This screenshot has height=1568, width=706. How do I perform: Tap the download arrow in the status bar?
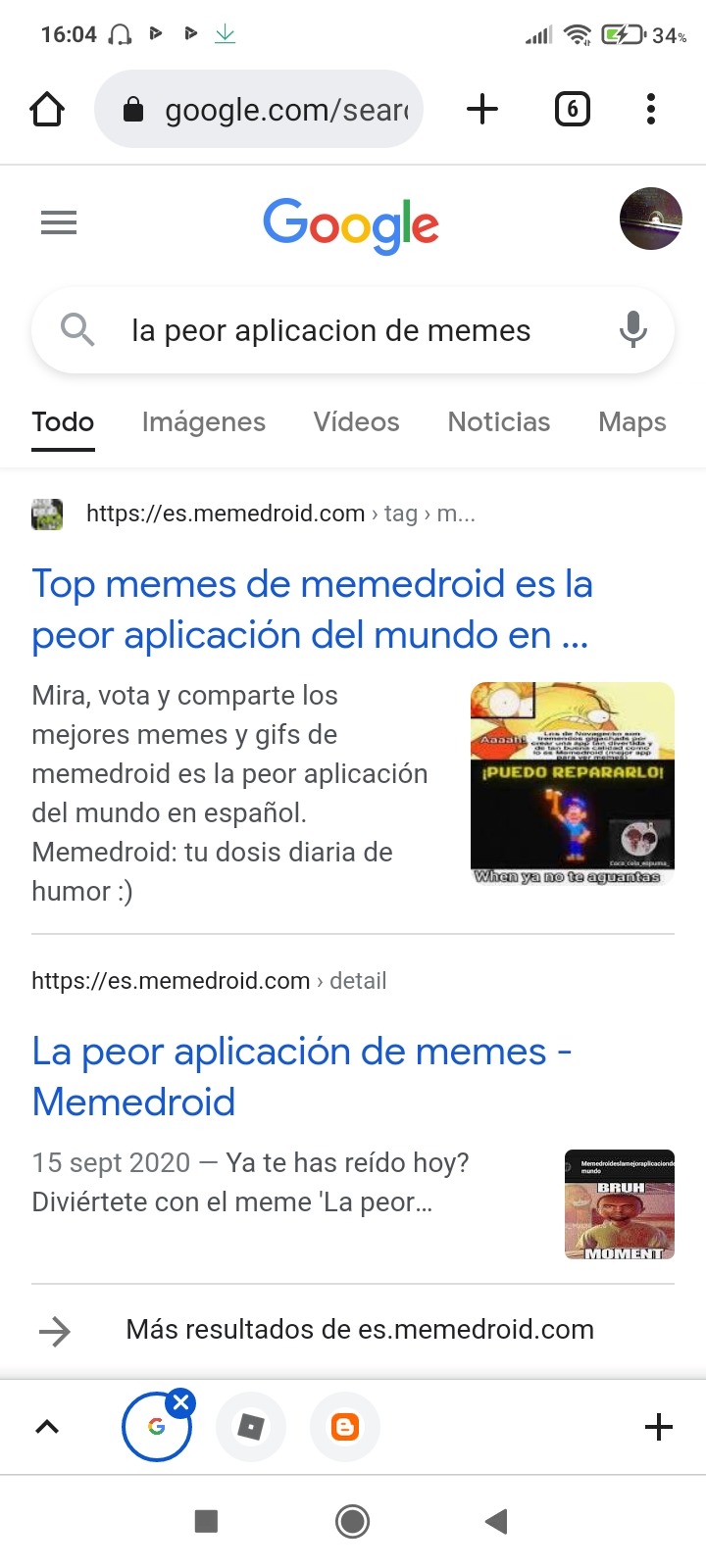pos(225,32)
